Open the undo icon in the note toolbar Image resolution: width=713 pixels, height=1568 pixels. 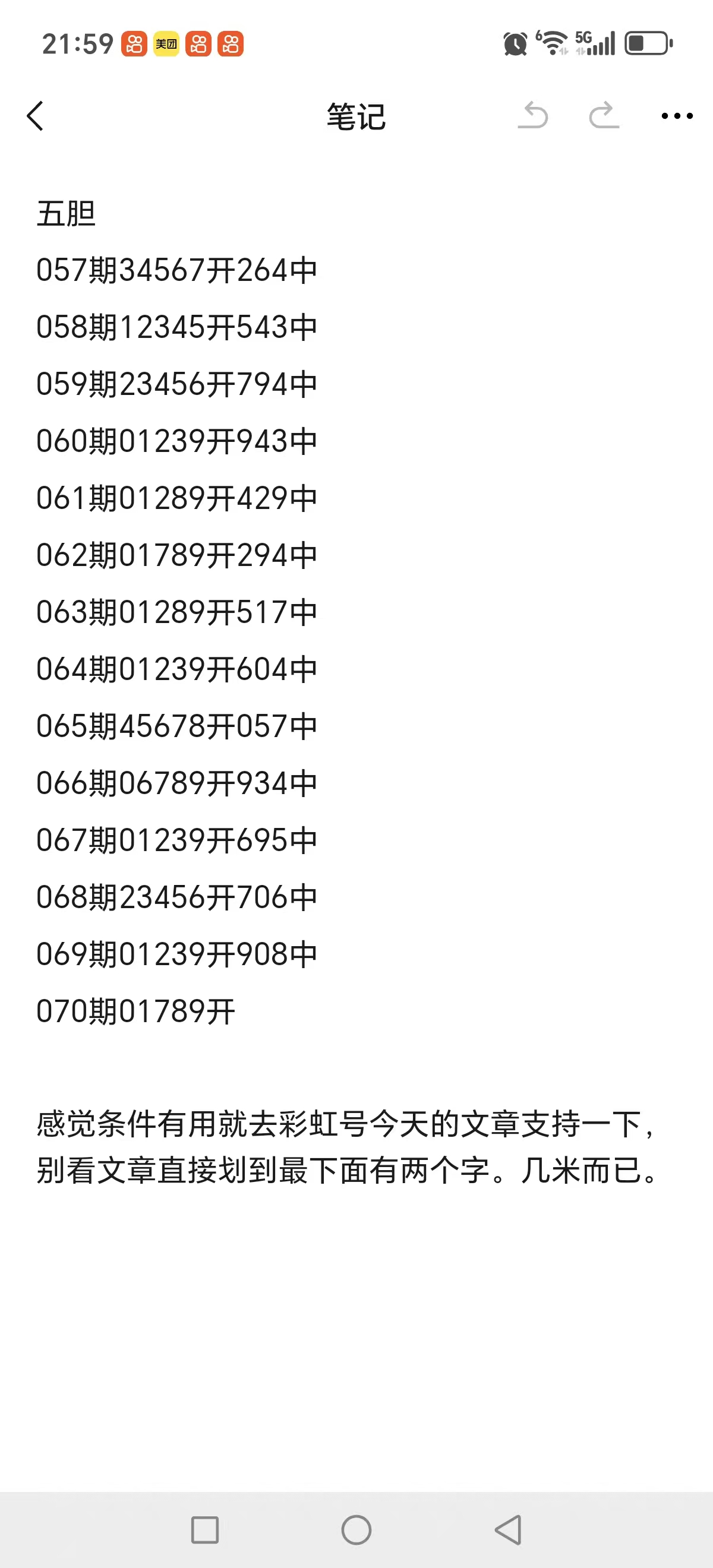pyautogui.click(x=534, y=116)
